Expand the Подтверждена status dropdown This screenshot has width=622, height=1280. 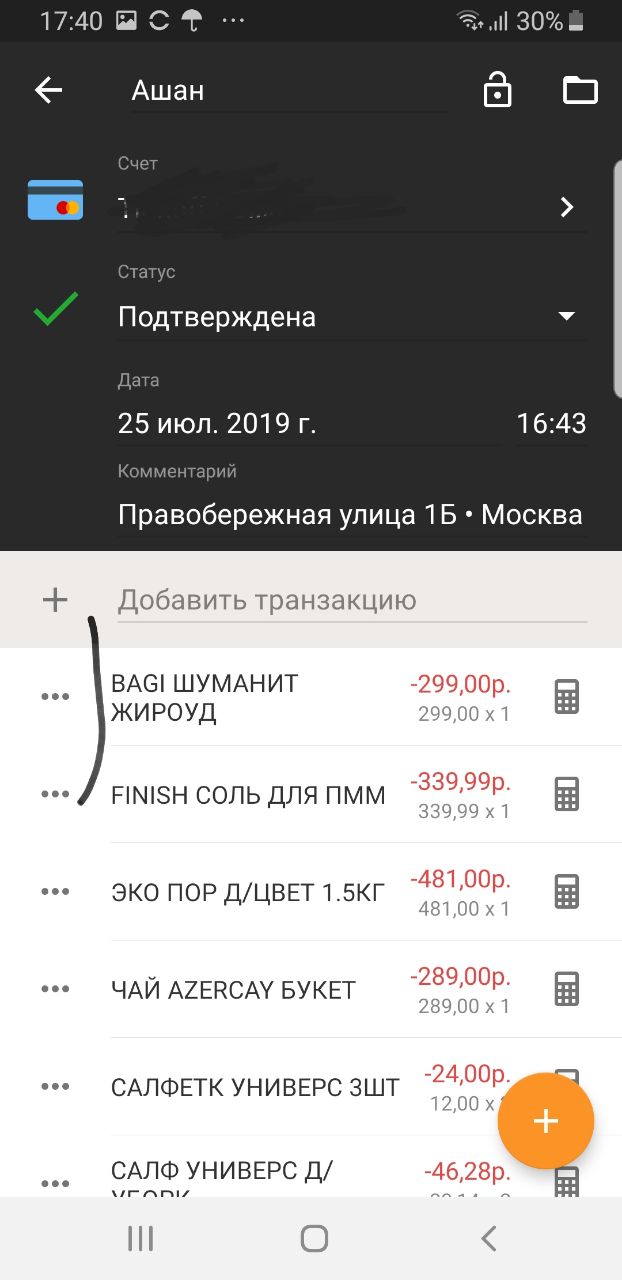click(x=351, y=317)
